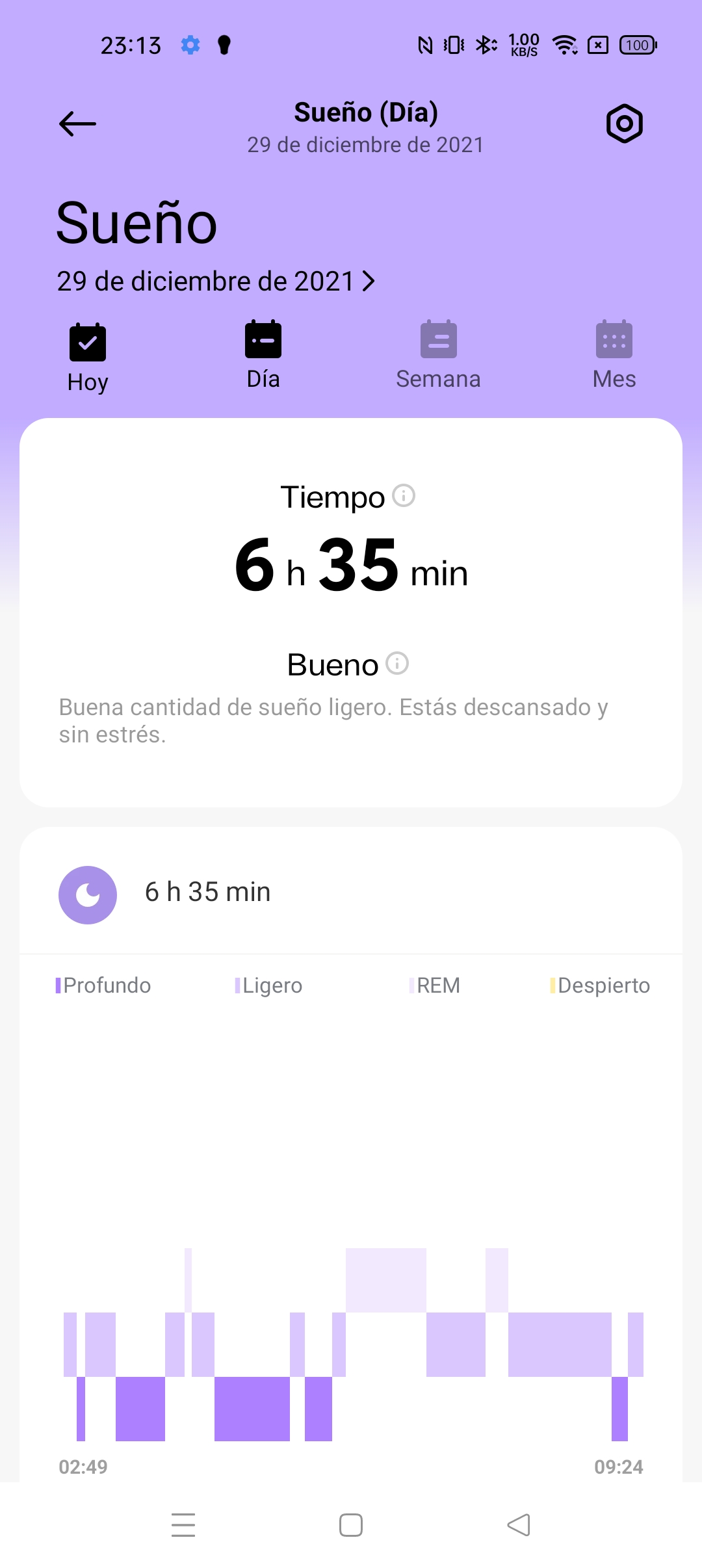This screenshot has height=1568, width=702.
Task: Switch to the Mes tab
Action: click(x=614, y=355)
